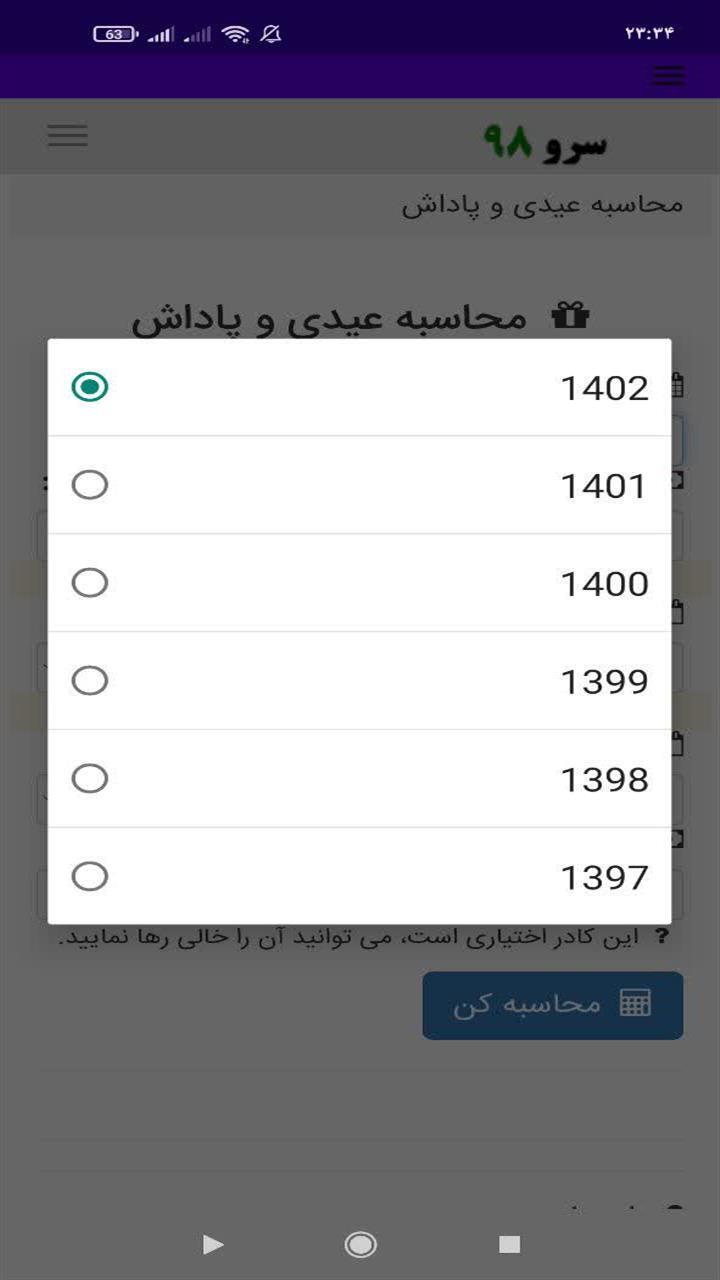Select year 1402

click(x=359, y=387)
